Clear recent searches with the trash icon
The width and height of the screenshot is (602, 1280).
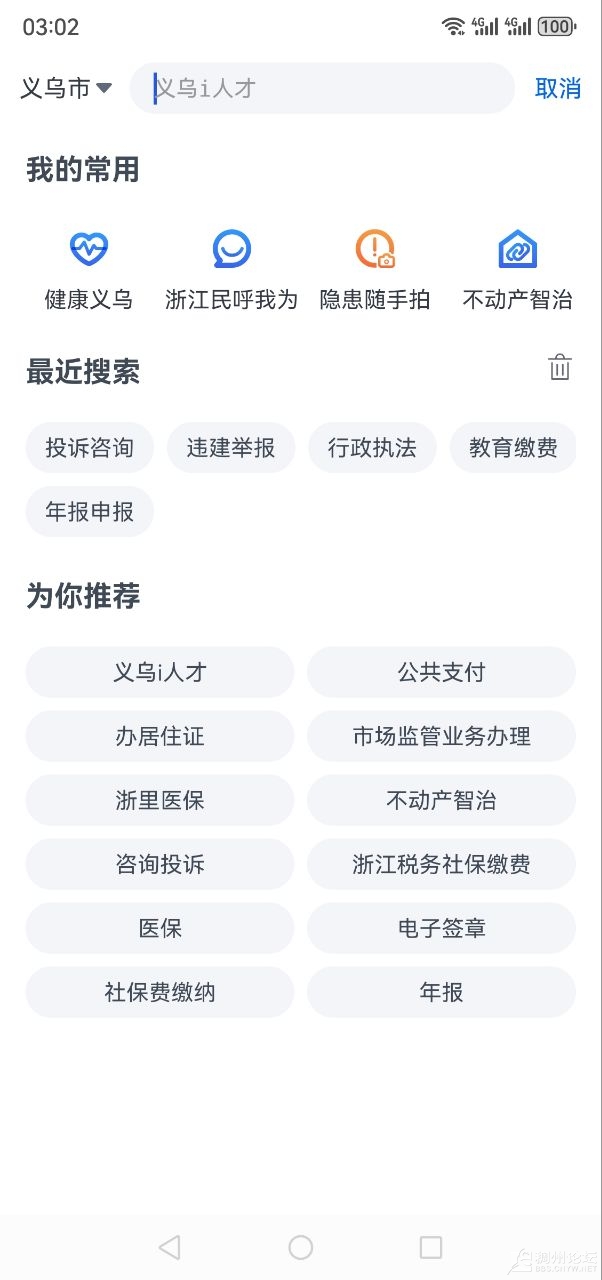point(560,368)
